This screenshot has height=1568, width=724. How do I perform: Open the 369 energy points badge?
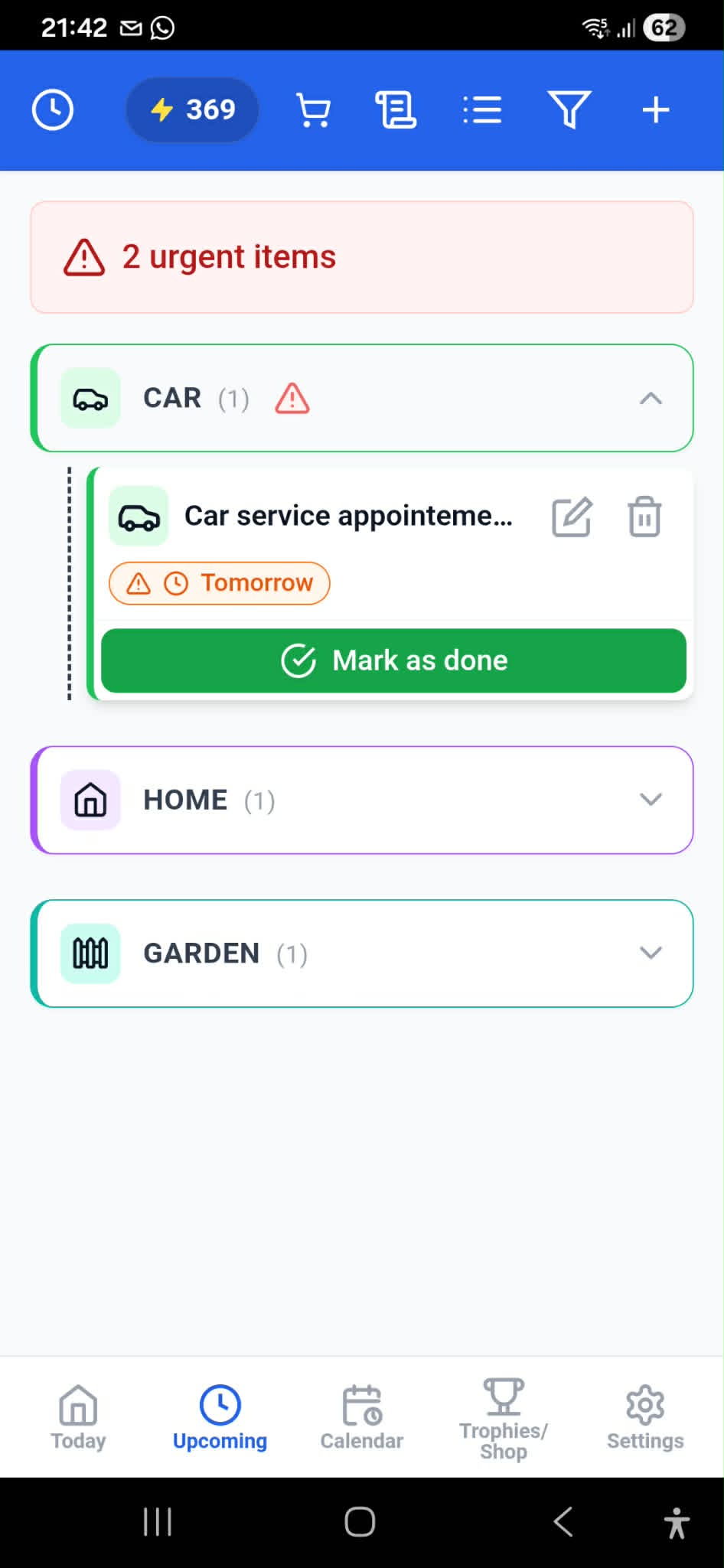192,110
